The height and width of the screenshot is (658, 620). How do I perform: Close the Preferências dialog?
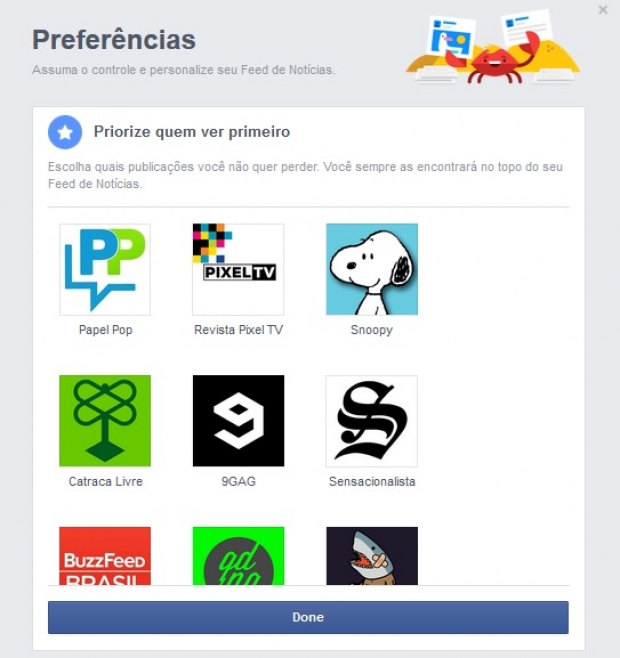[602, 10]
